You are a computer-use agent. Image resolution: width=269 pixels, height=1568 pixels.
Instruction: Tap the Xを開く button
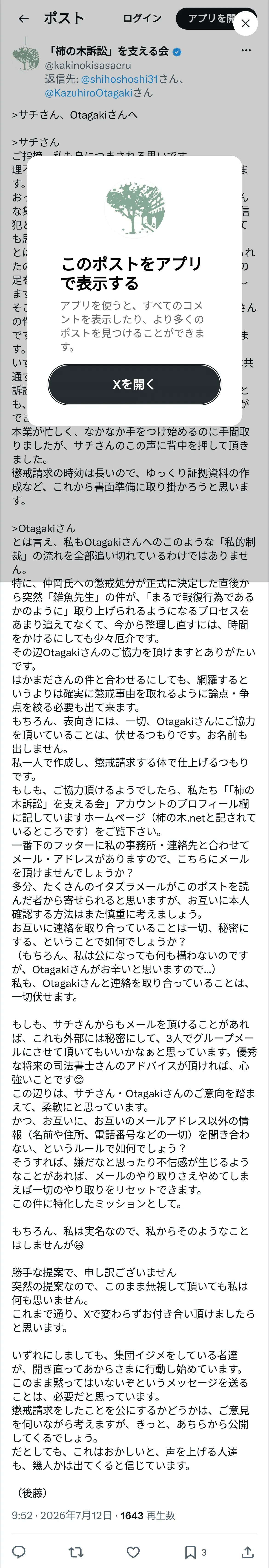[134, 384]
